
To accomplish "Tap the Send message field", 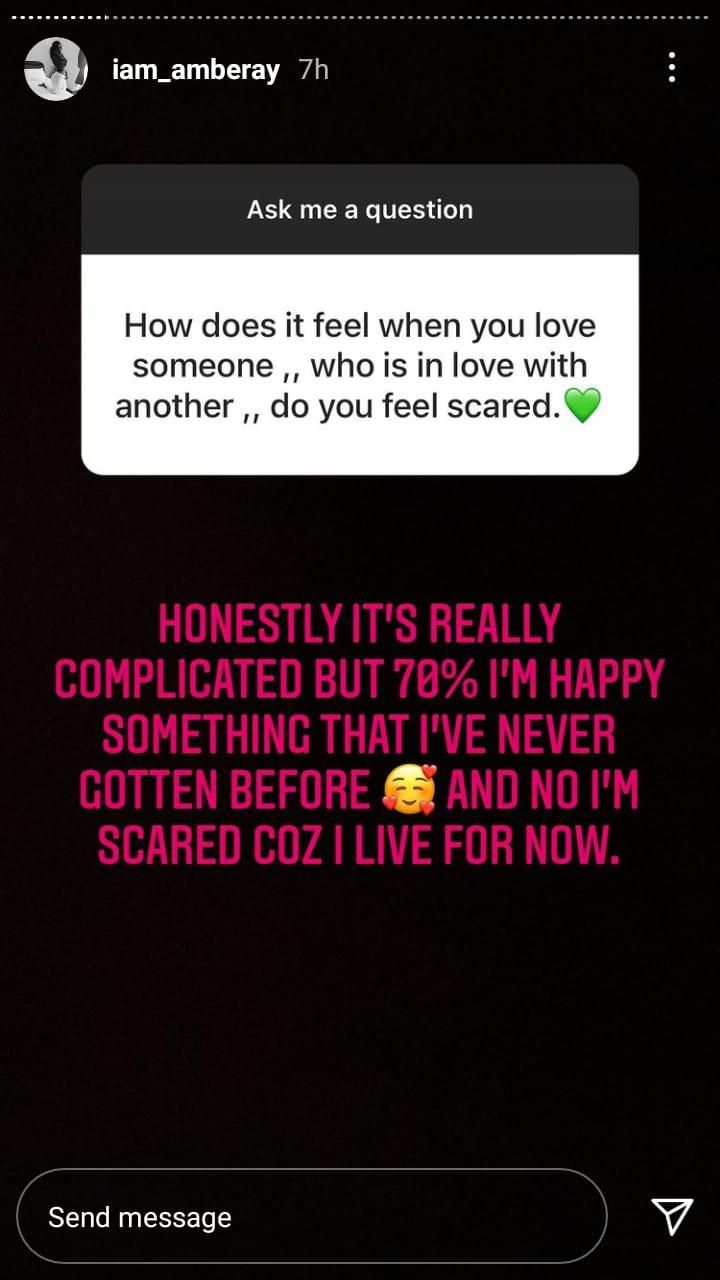I will tap(312, 1217).
